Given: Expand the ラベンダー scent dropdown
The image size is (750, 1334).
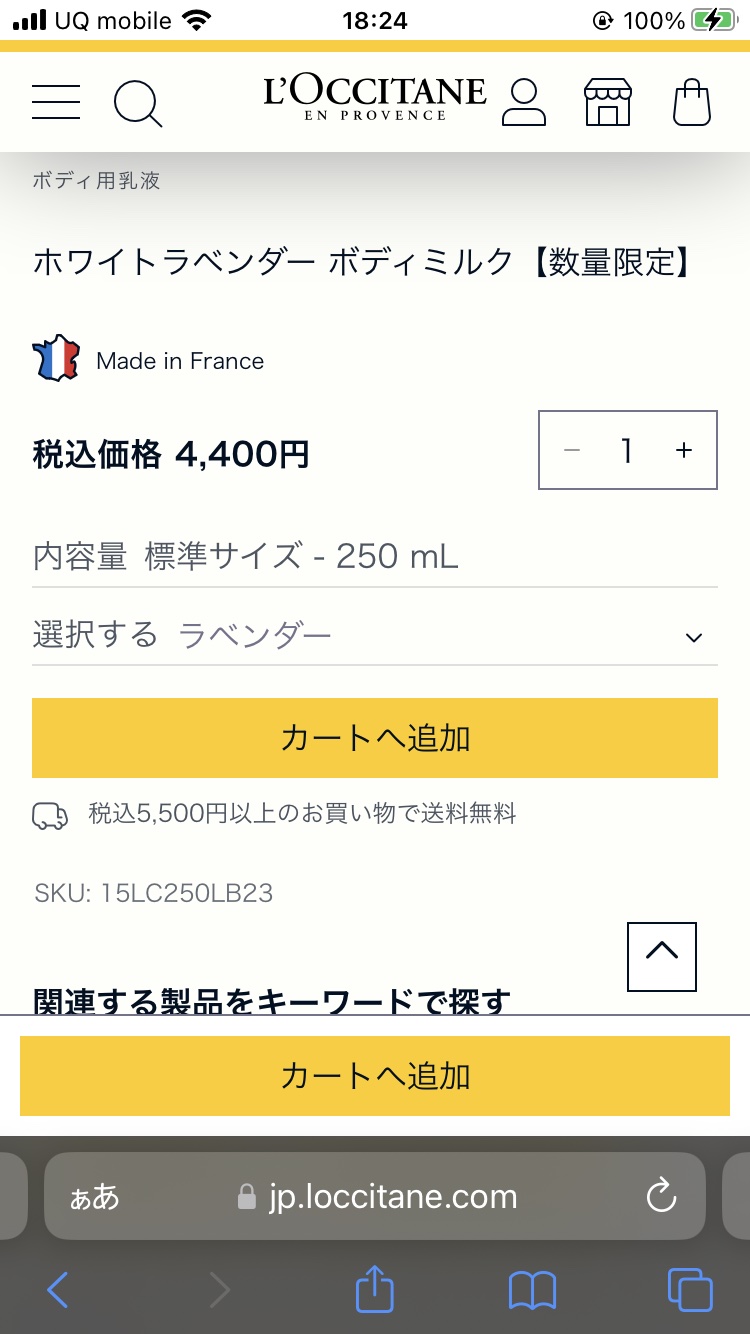Looking at the screenshot, I should coord(375,636).
